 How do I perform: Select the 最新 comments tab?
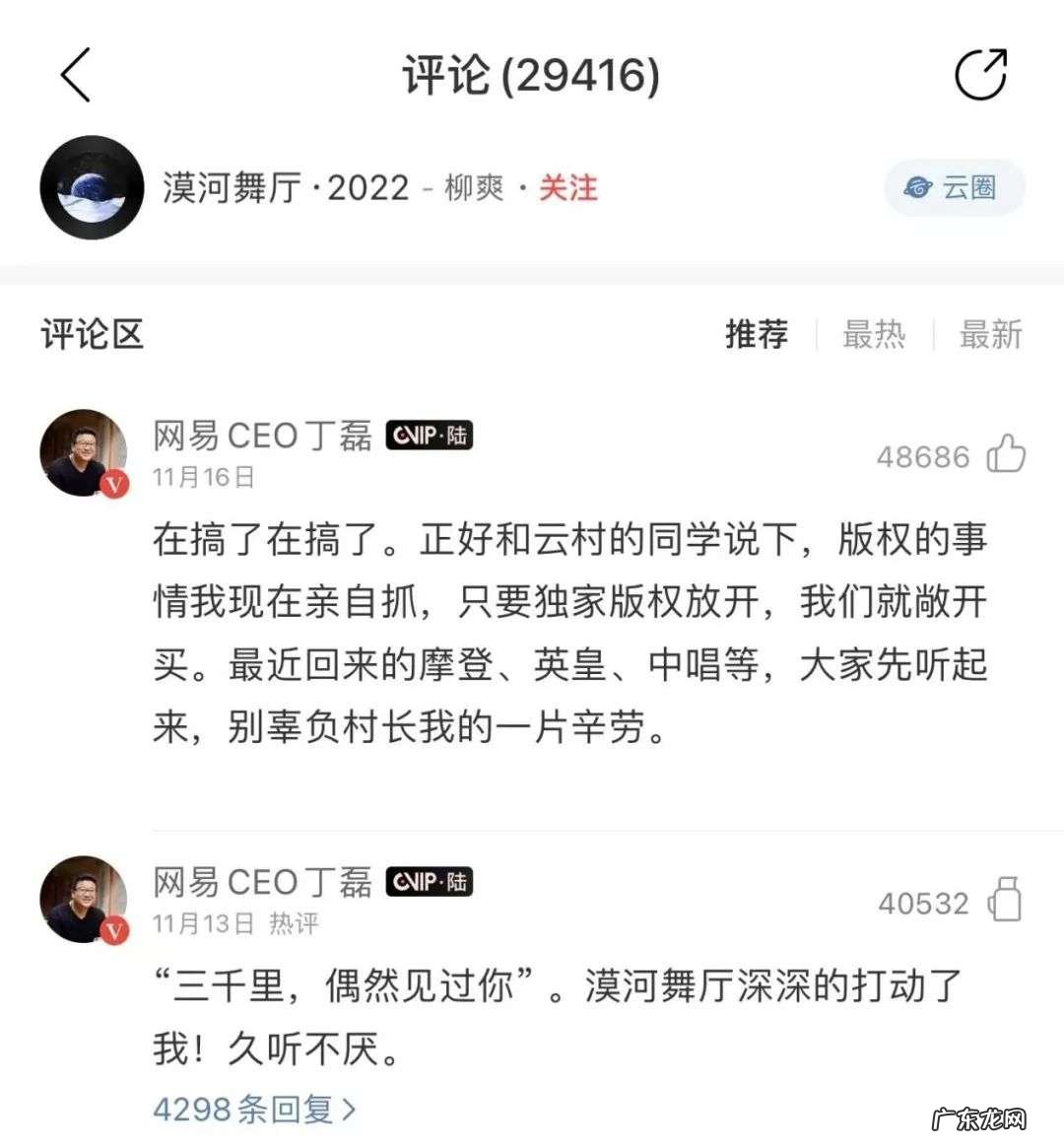(x=988, y=335)
